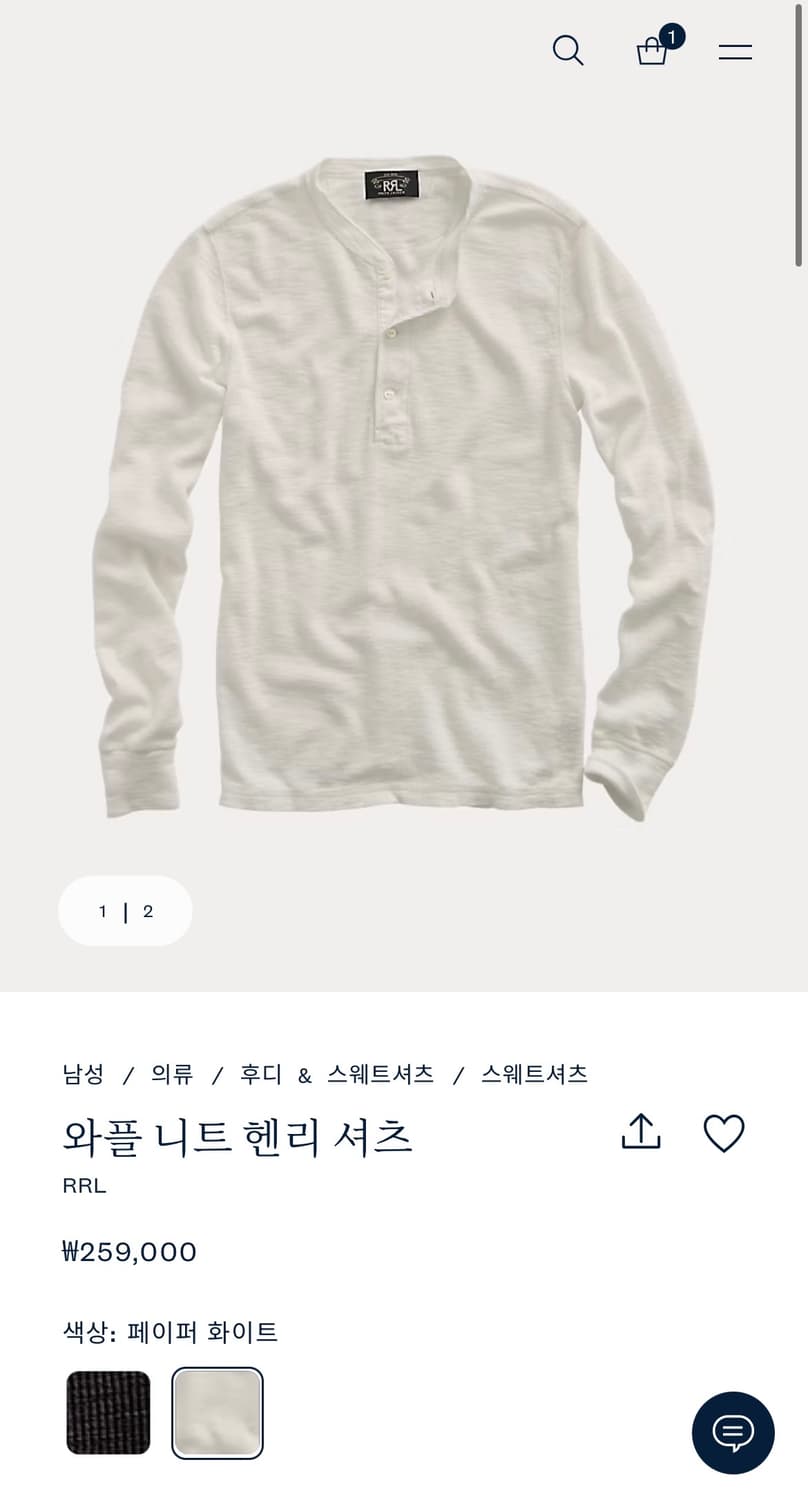Image resolution: width=808 pixels, height=1500 pixels.
Task: Switch to image 2 in the gallery pager
Action: [x=148, y=911]
